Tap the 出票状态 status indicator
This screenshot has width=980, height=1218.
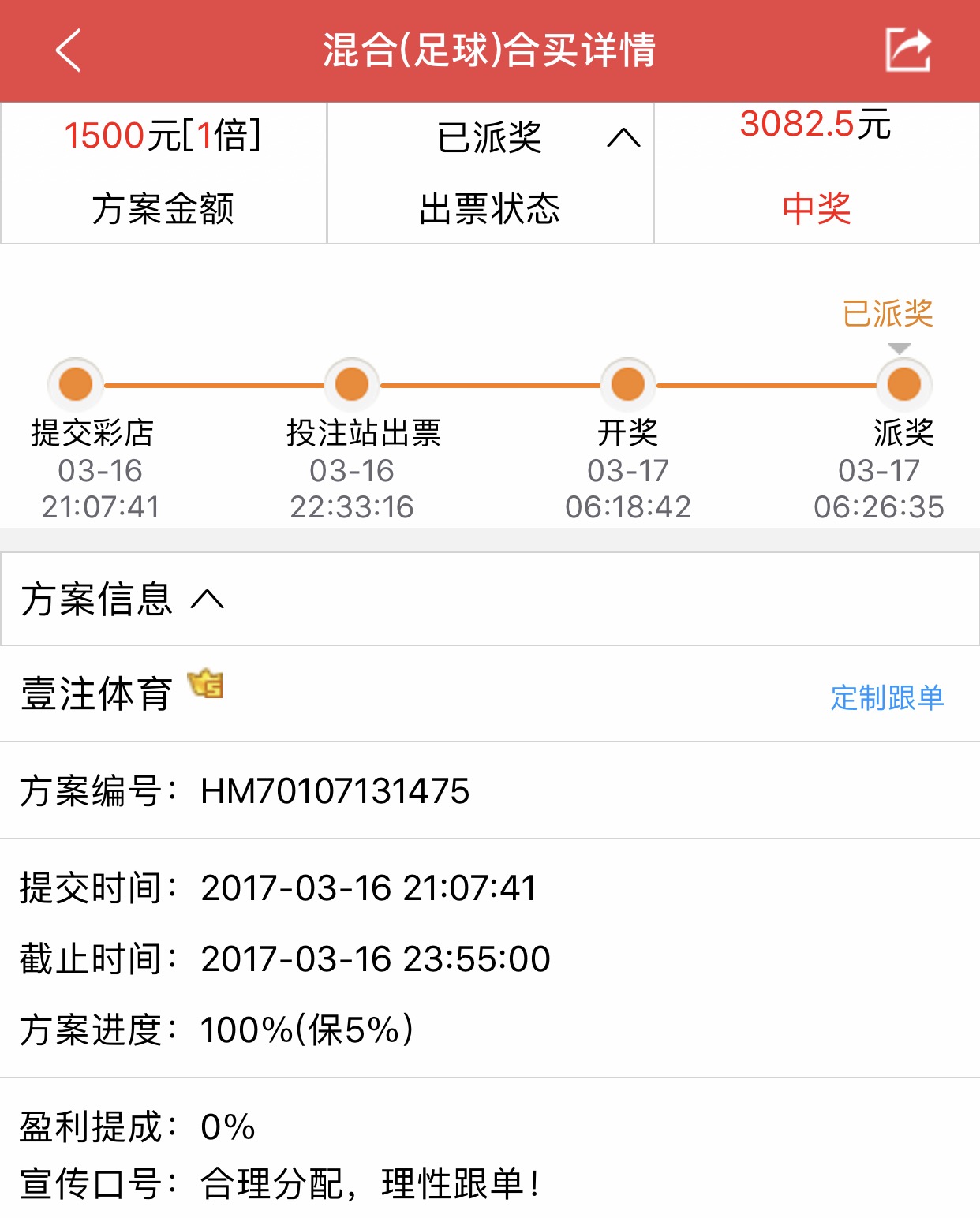point(489,207)
